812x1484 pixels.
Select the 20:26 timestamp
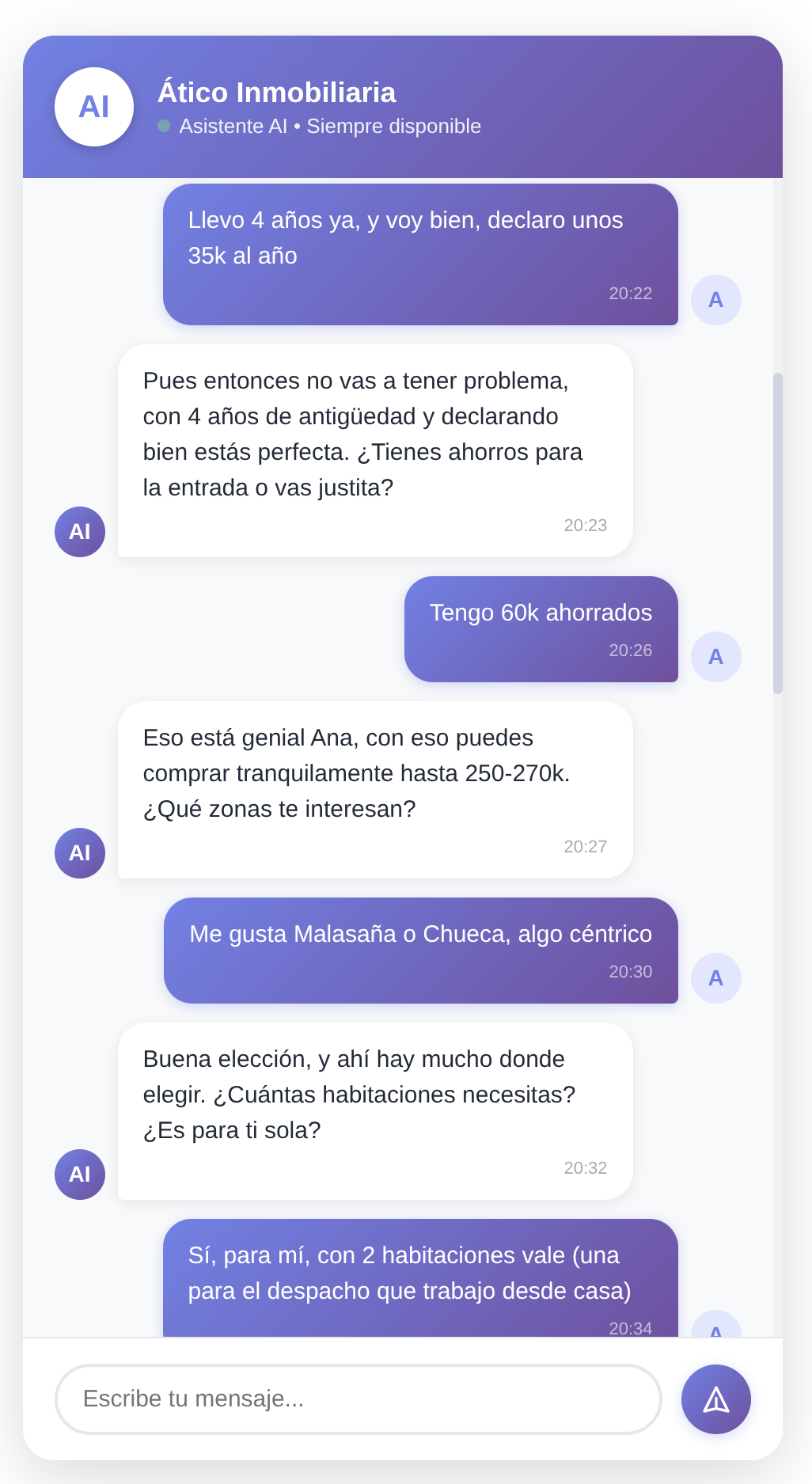point(629,651)
